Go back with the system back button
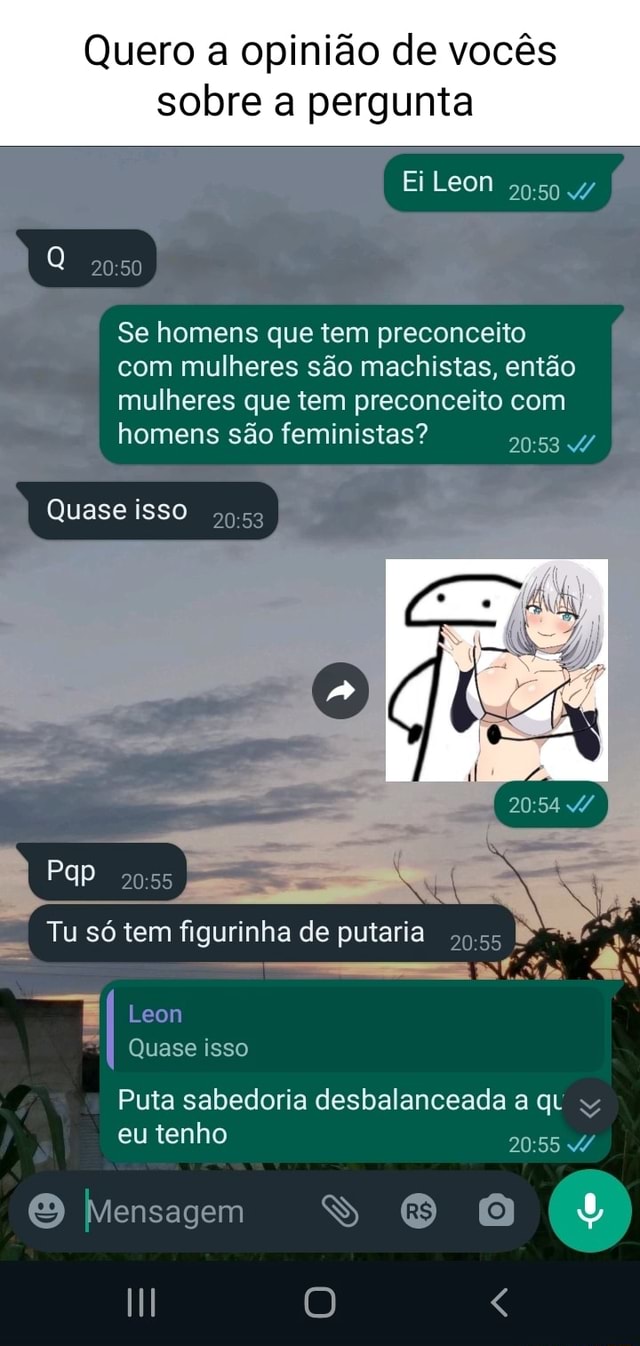This screenshot has width=640, height=1346. coord(500,1302)
